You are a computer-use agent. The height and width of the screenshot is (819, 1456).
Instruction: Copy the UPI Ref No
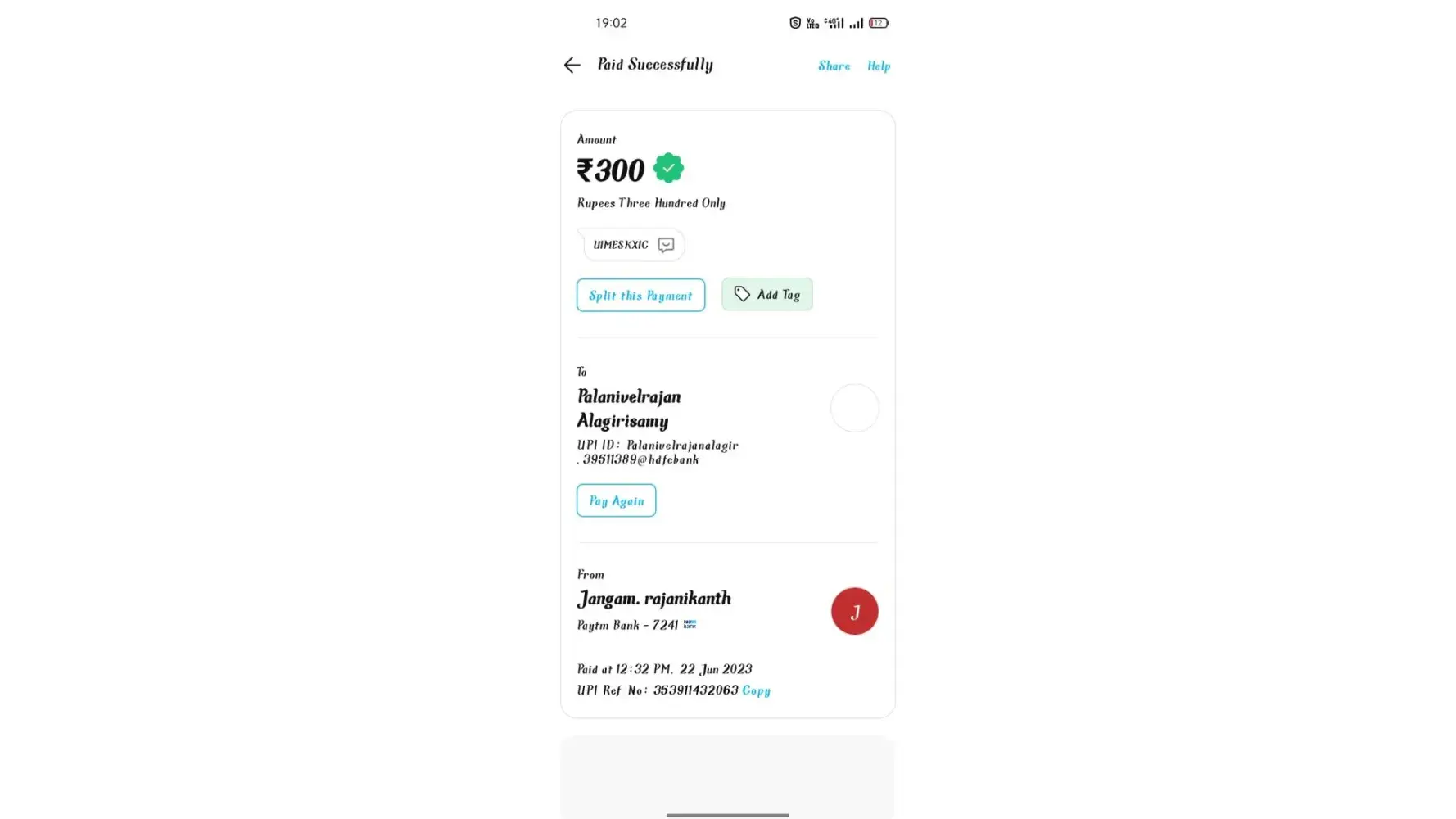(756, 690)
